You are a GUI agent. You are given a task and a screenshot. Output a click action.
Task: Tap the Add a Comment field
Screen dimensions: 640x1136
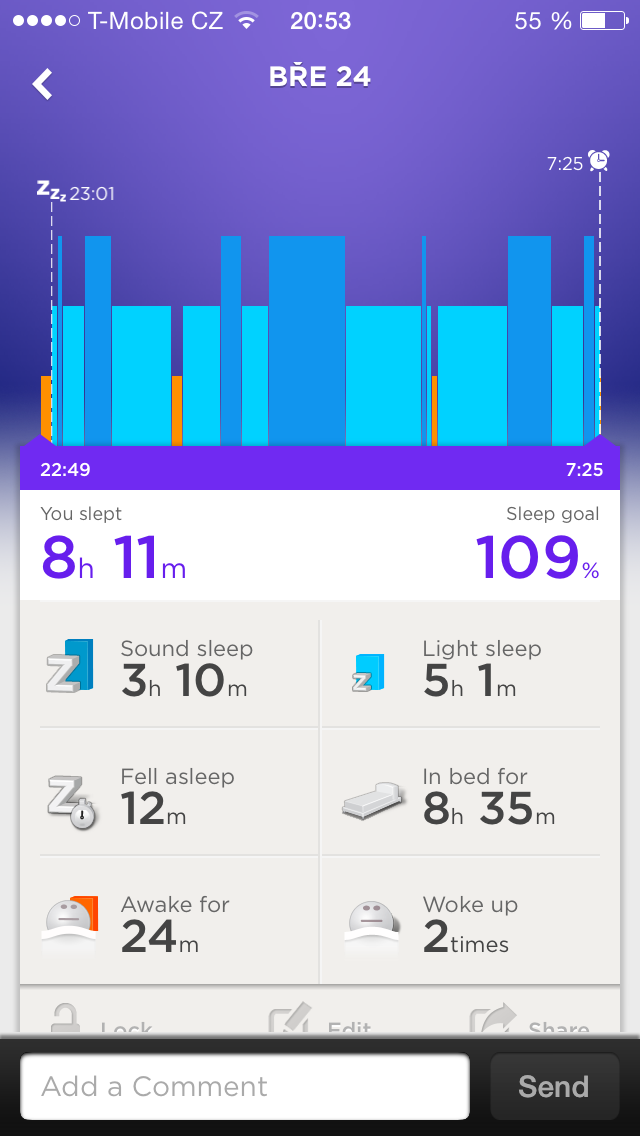tap(245, 1086)
